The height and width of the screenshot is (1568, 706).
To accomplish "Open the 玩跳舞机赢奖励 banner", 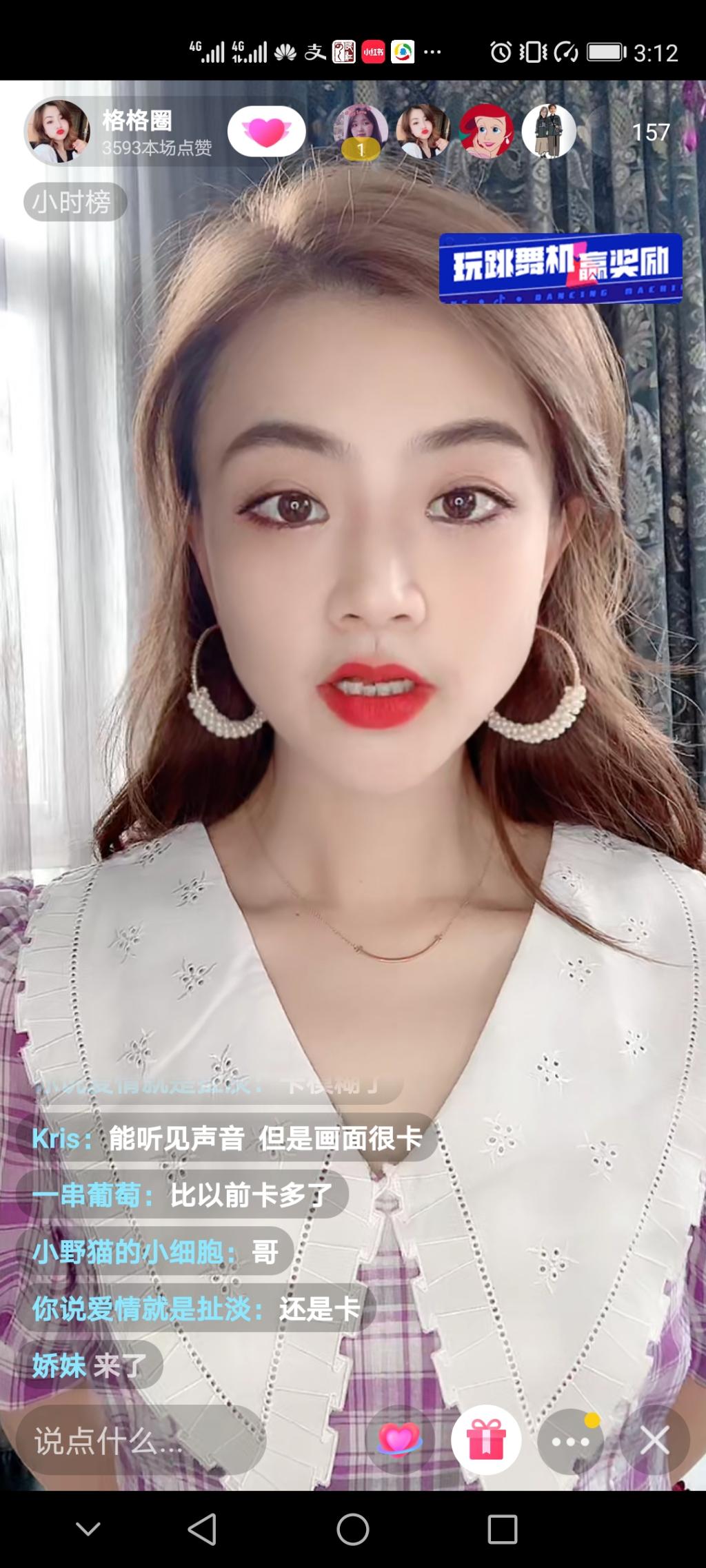I will click(560, 268).
